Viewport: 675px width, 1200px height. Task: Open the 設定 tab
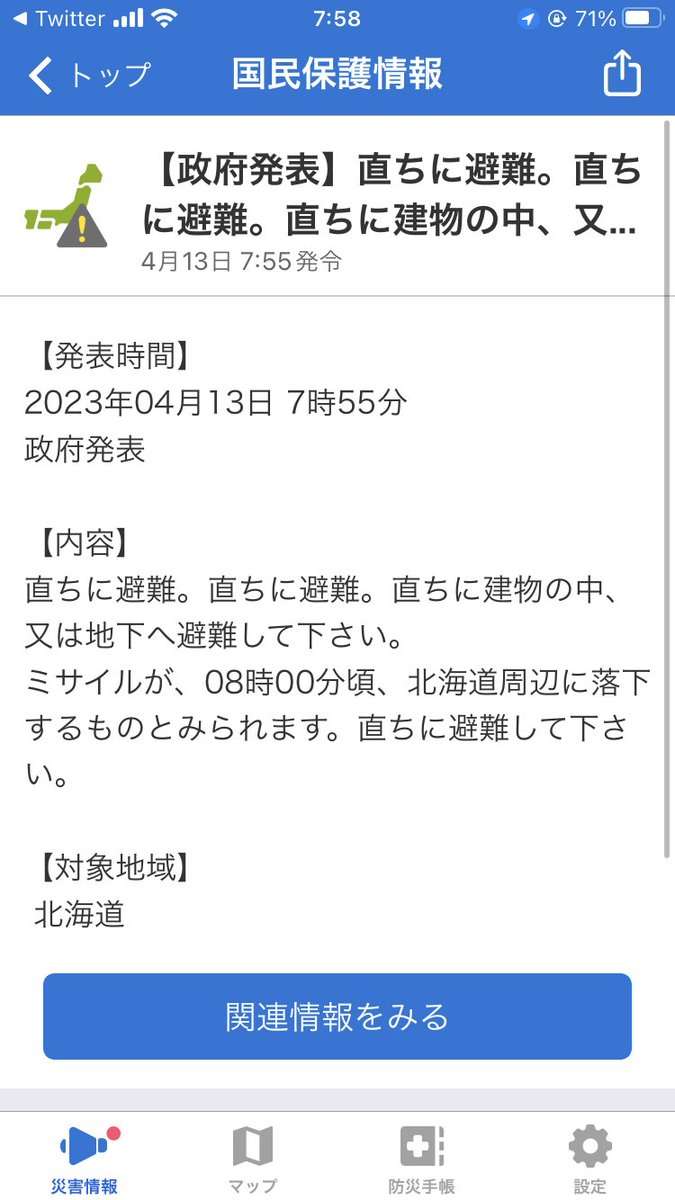tap(590, 1159)
